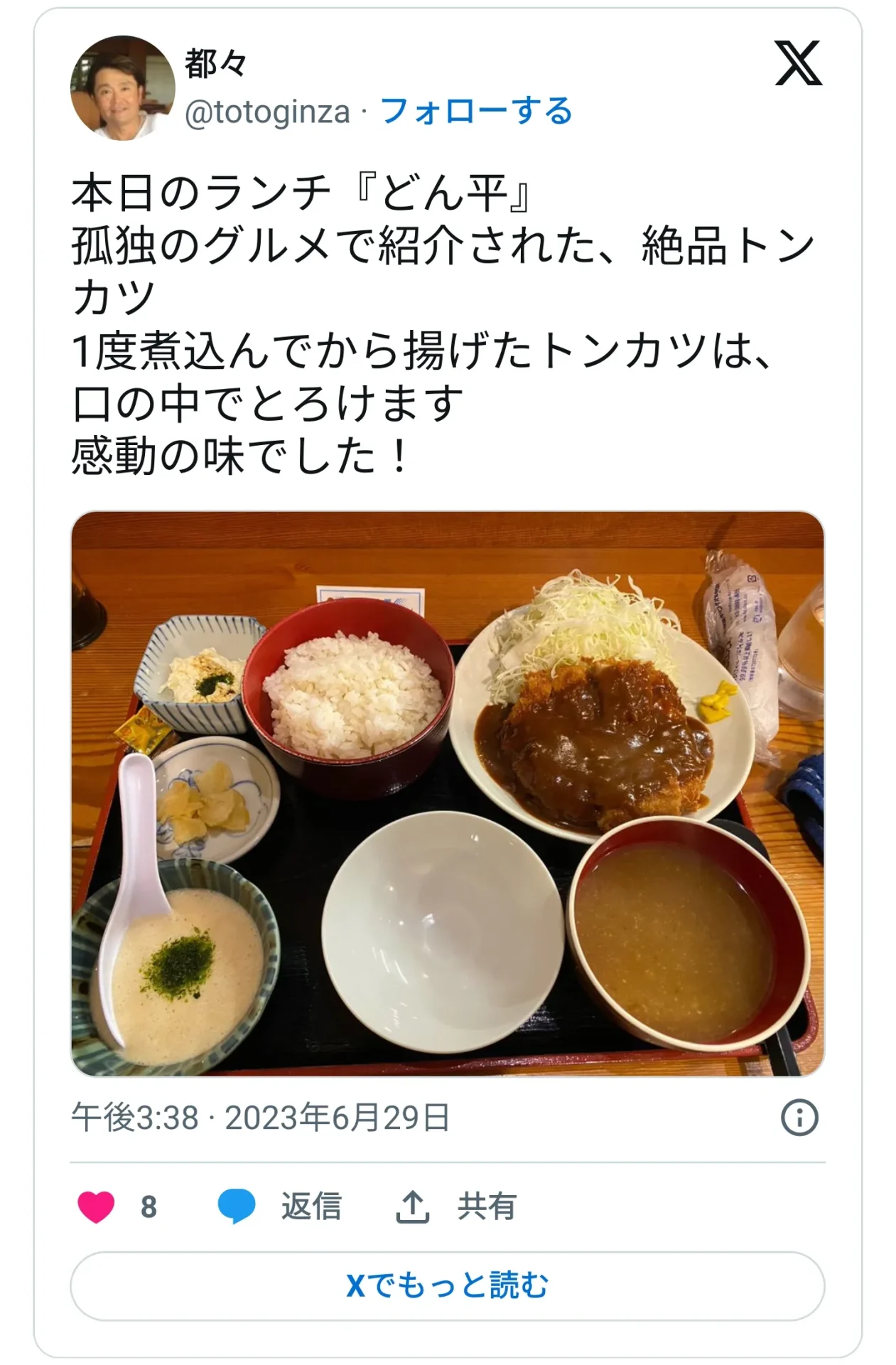Screen dimensions: 896x1365
Task: Tap Xでもっと読む to read more
Action: [x=448, y=1286]
